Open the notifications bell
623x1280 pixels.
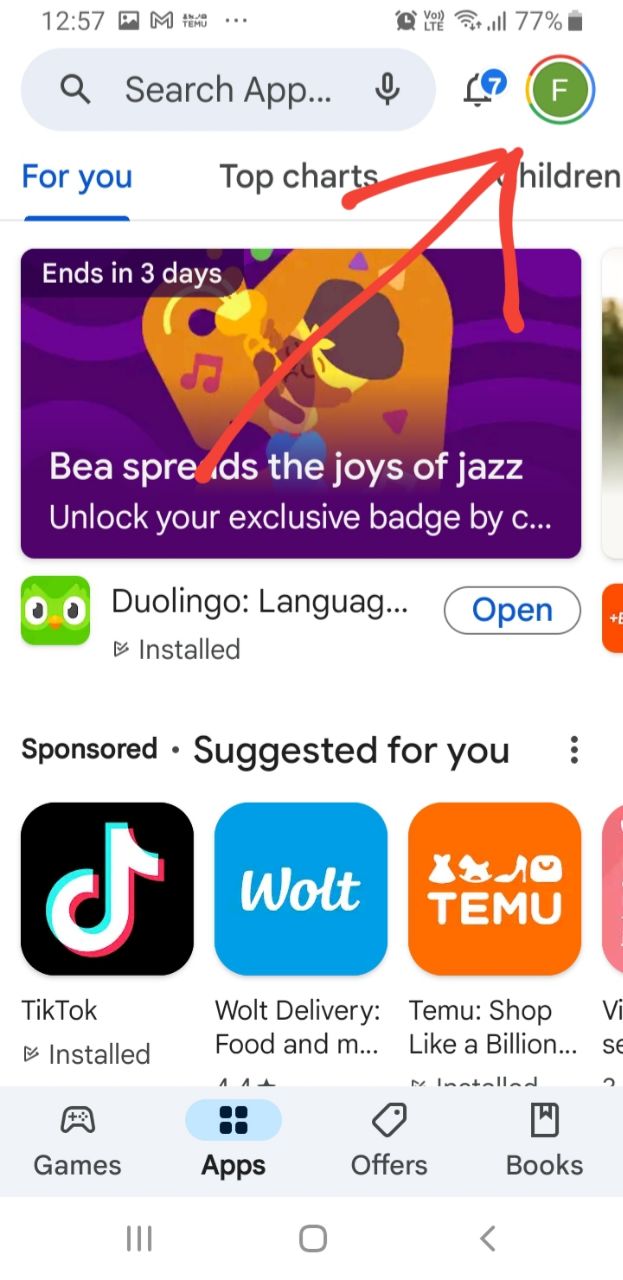click(x=483, y=90)
